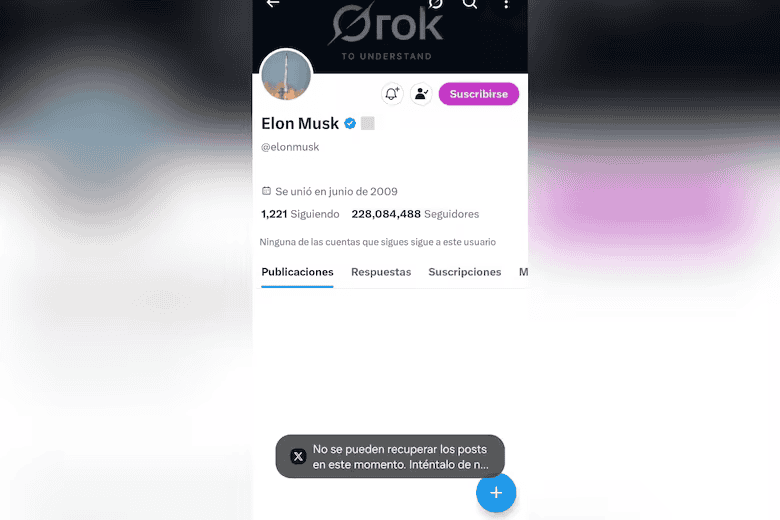View the 228,084,488 Seguidores list

coord(415,214)
